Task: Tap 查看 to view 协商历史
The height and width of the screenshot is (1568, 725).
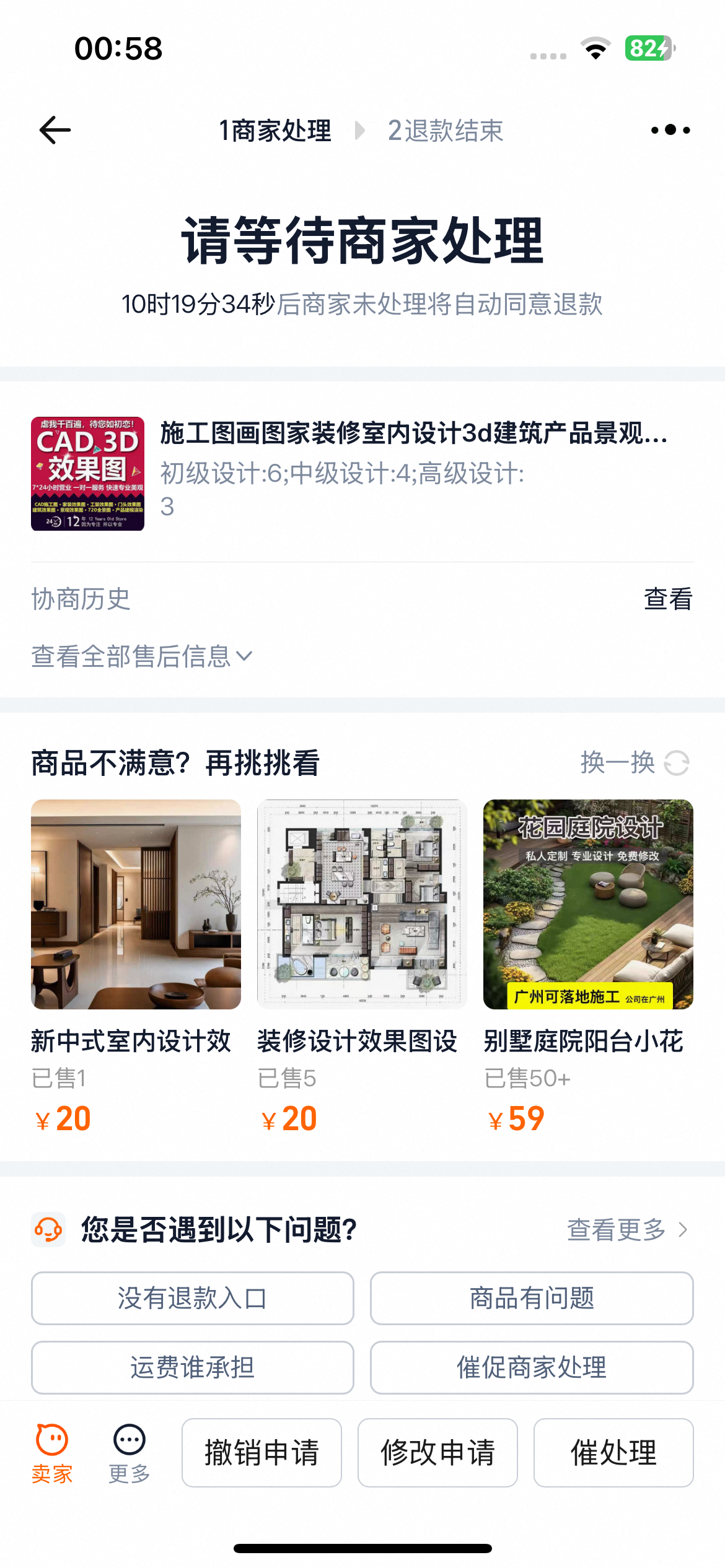Action: pos(668,599)
